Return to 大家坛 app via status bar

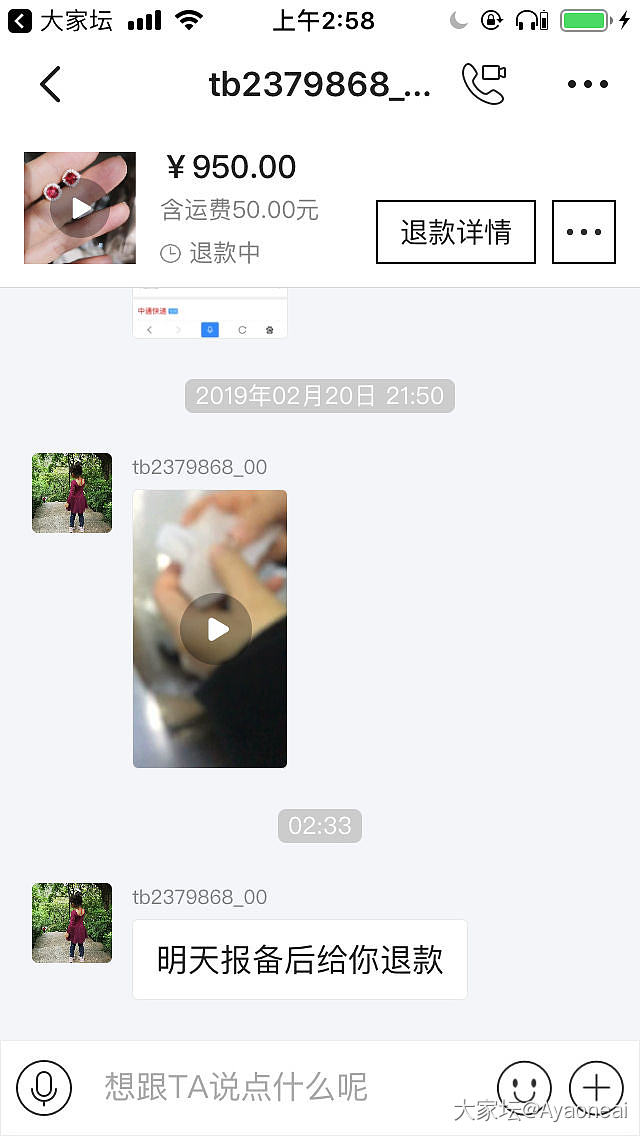[60, 20]
